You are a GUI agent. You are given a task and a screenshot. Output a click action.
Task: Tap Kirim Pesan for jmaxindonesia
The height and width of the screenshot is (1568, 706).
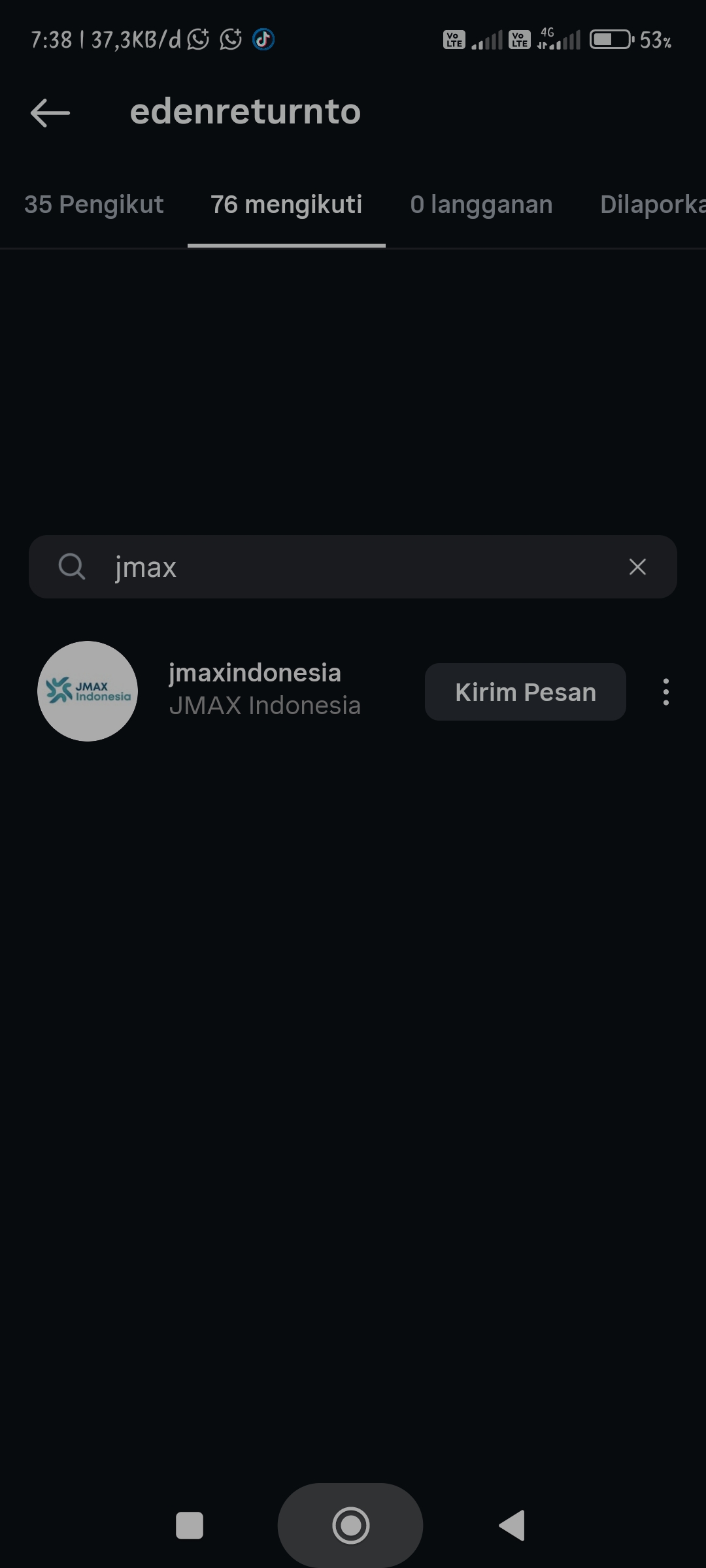tap(525, 692)
